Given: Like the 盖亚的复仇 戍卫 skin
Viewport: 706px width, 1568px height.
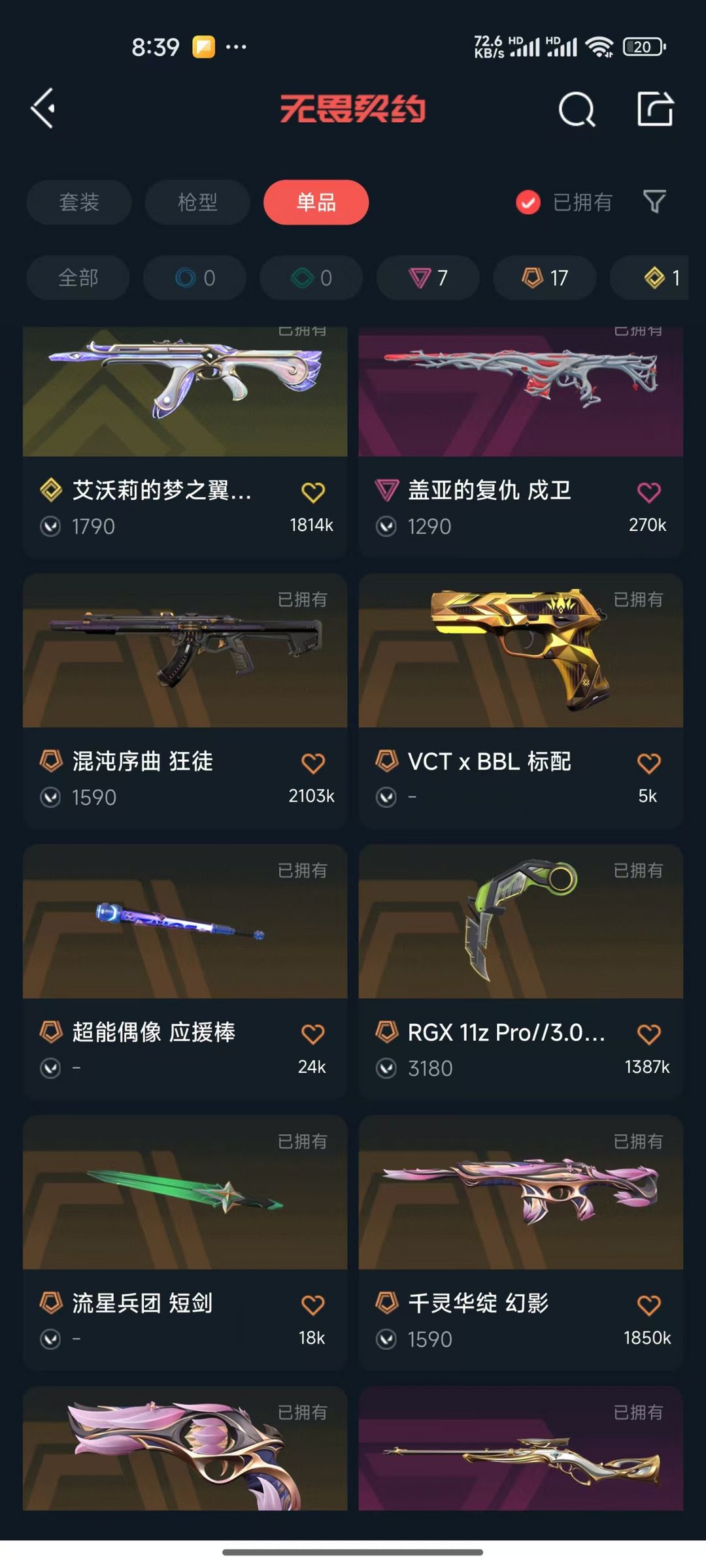Looking at the screenshot, I should point(648,492).
